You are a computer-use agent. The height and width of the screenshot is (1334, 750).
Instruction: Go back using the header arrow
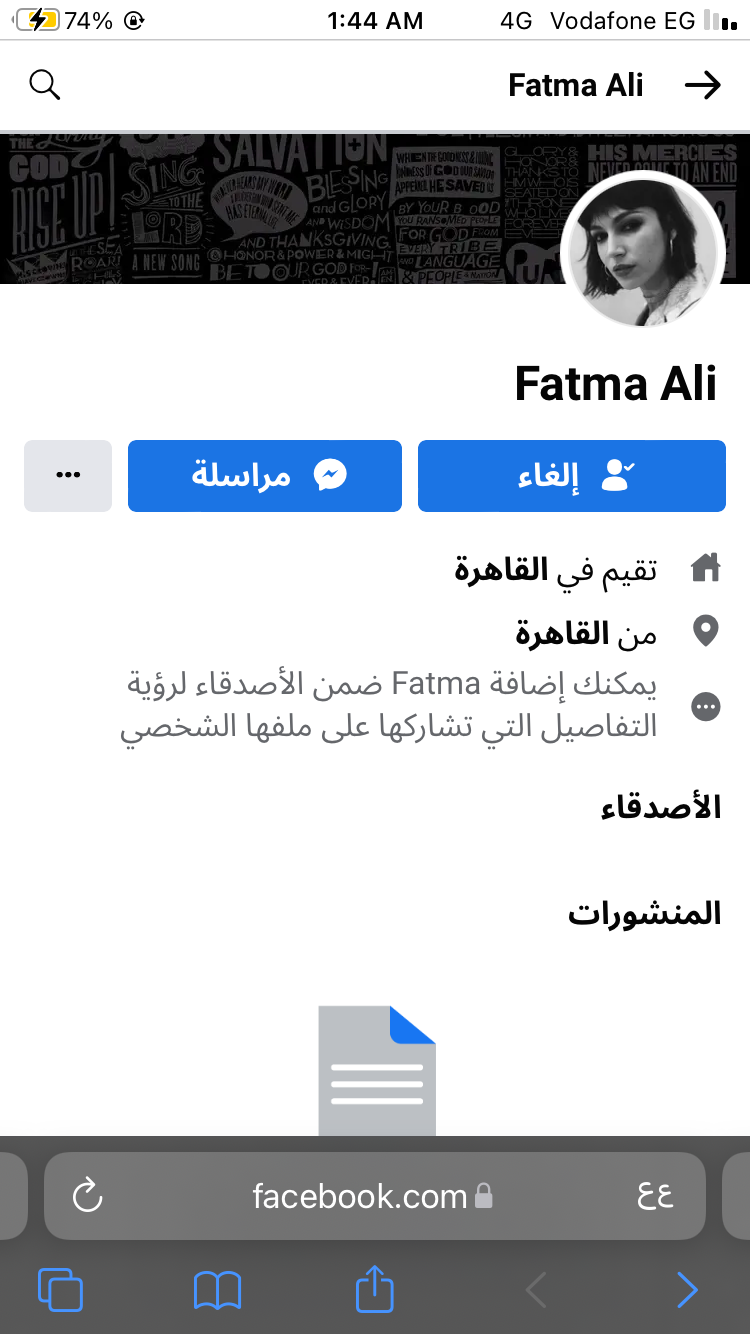coord(702,86)
